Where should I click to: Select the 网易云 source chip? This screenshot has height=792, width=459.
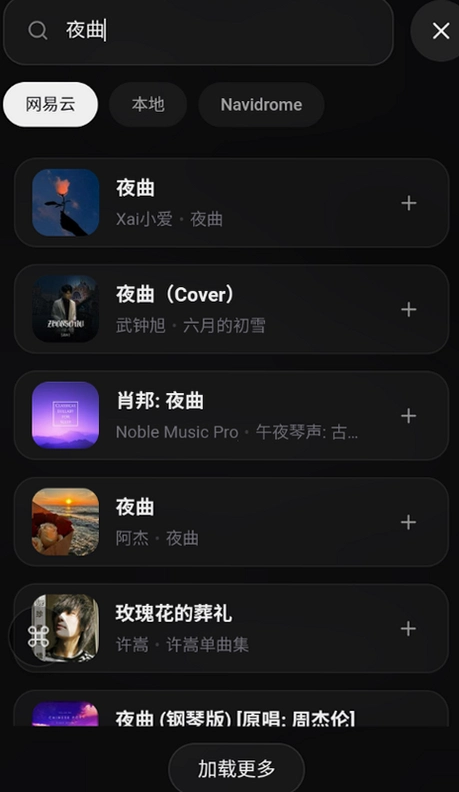tap(50, 105)
